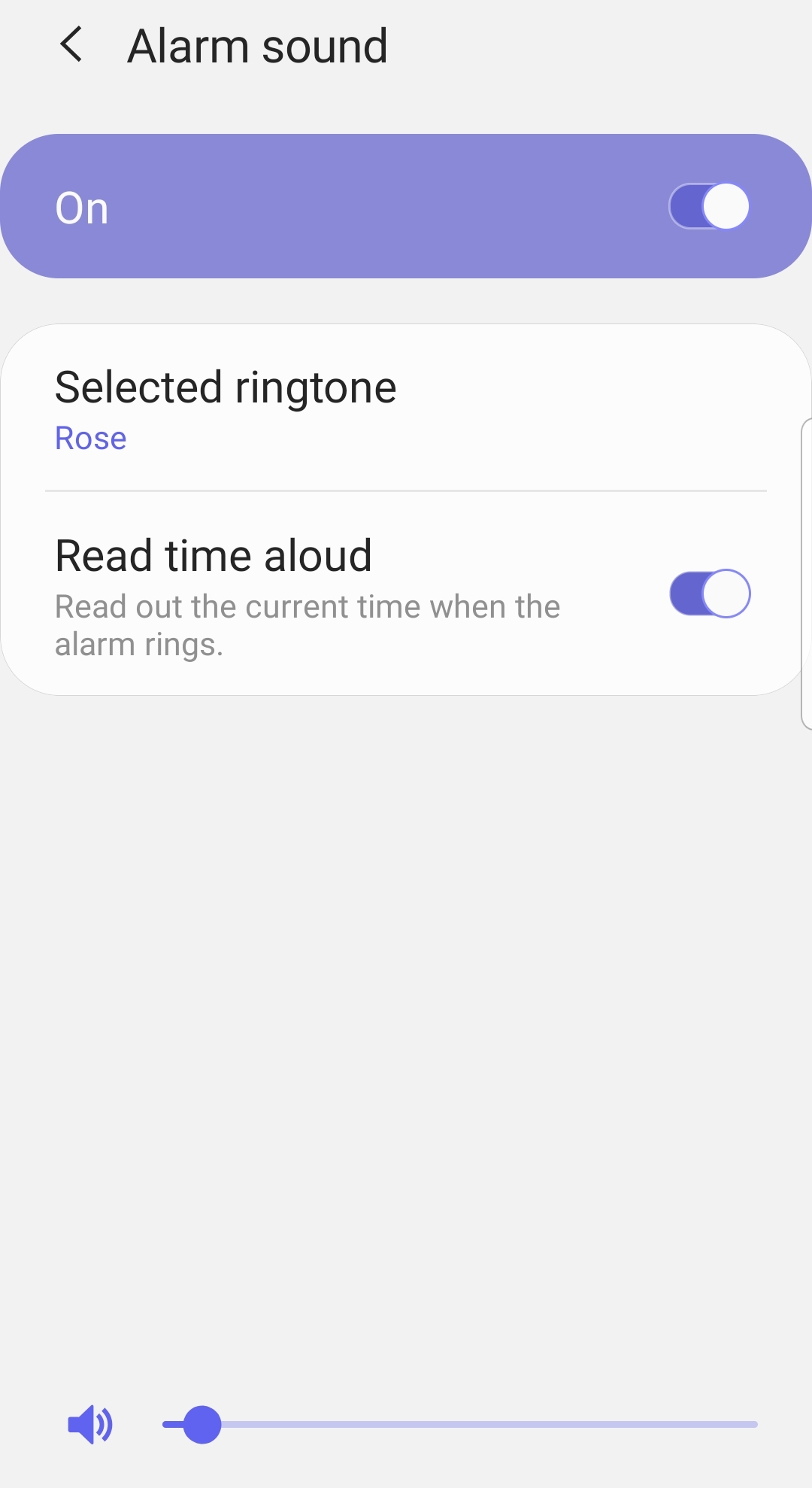
Task: Click the left-pointing arrow beside Alarm sound
Action: click(x=71, y=45)
